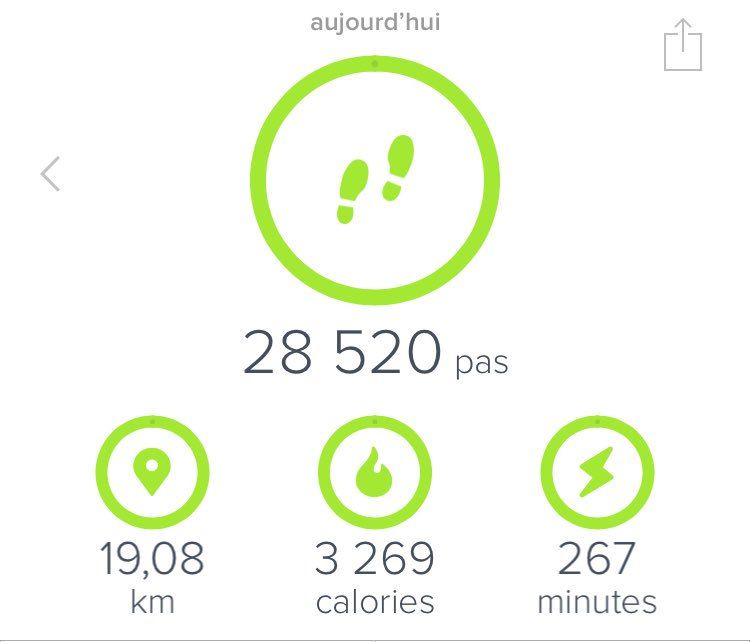Open the calories burned tile

click(374, 473)
